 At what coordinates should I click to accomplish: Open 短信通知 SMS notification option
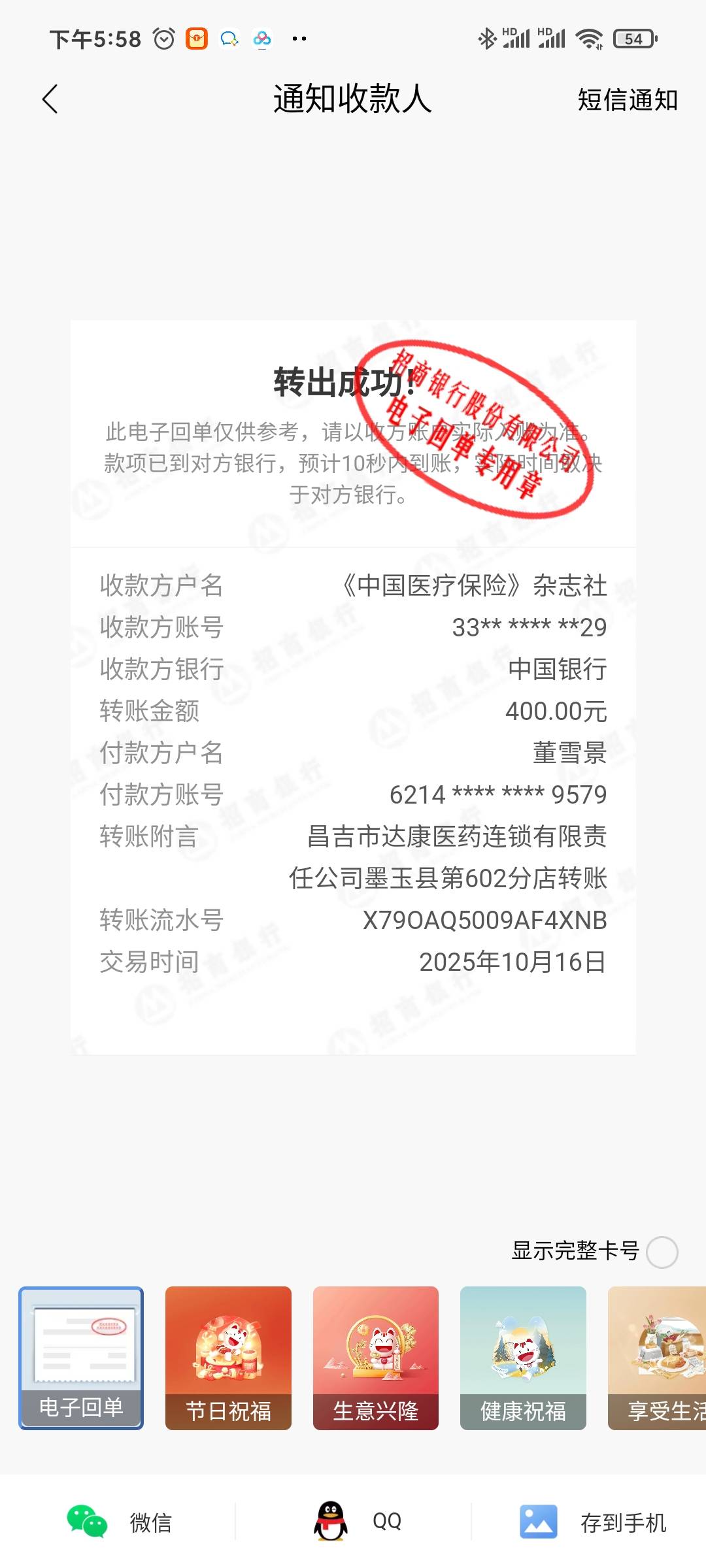627,100
